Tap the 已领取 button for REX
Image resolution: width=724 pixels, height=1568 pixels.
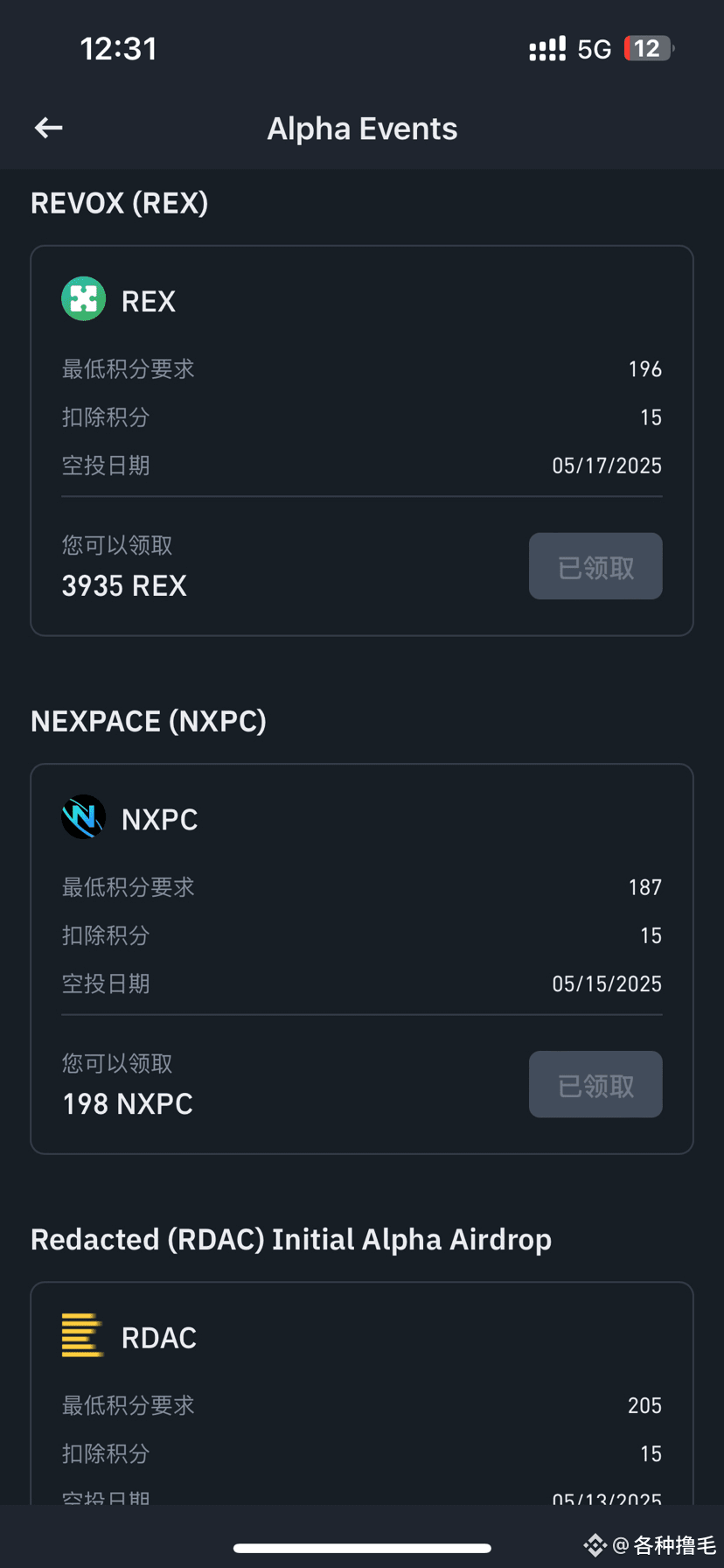[595, 566]
